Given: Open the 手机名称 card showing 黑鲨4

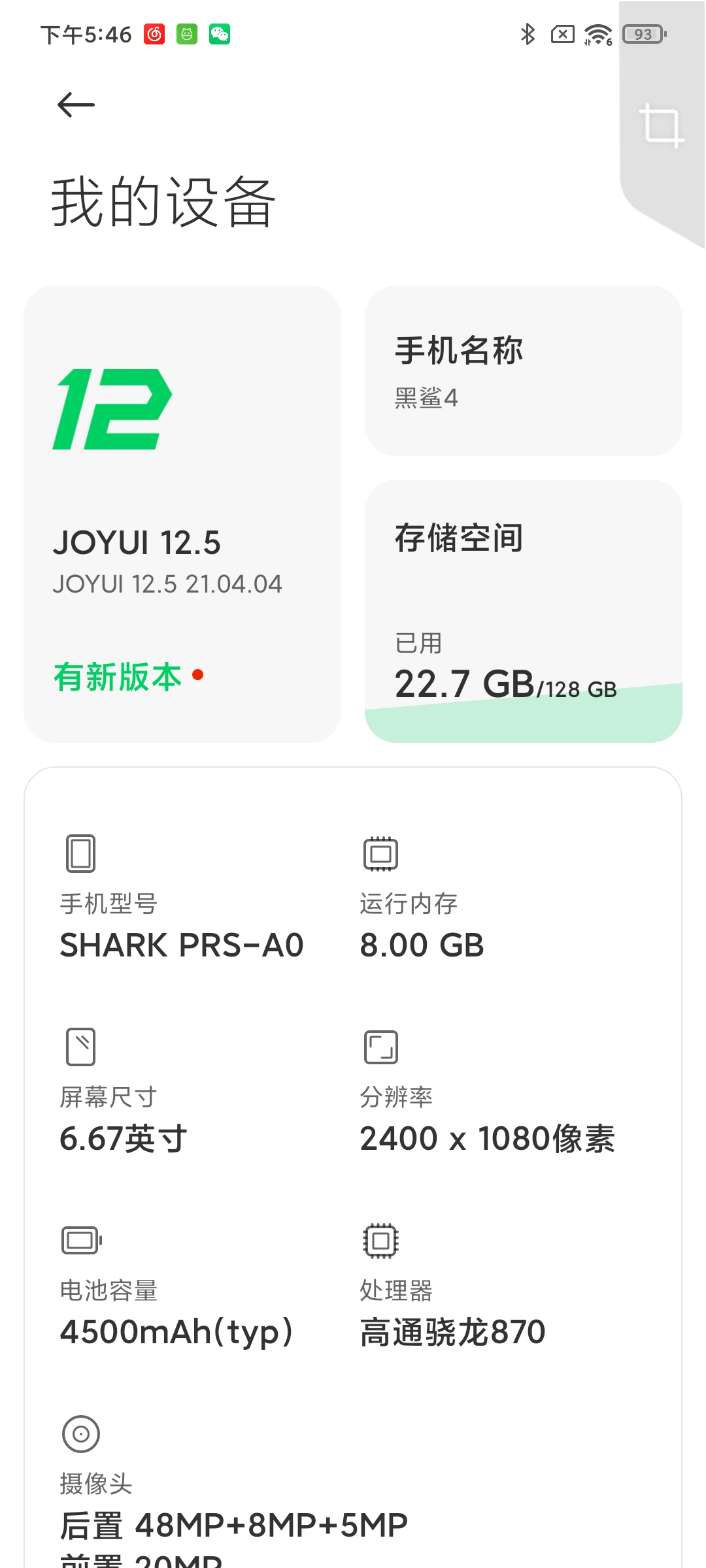Looking at the screenshot, I should (x=524, y=370).
